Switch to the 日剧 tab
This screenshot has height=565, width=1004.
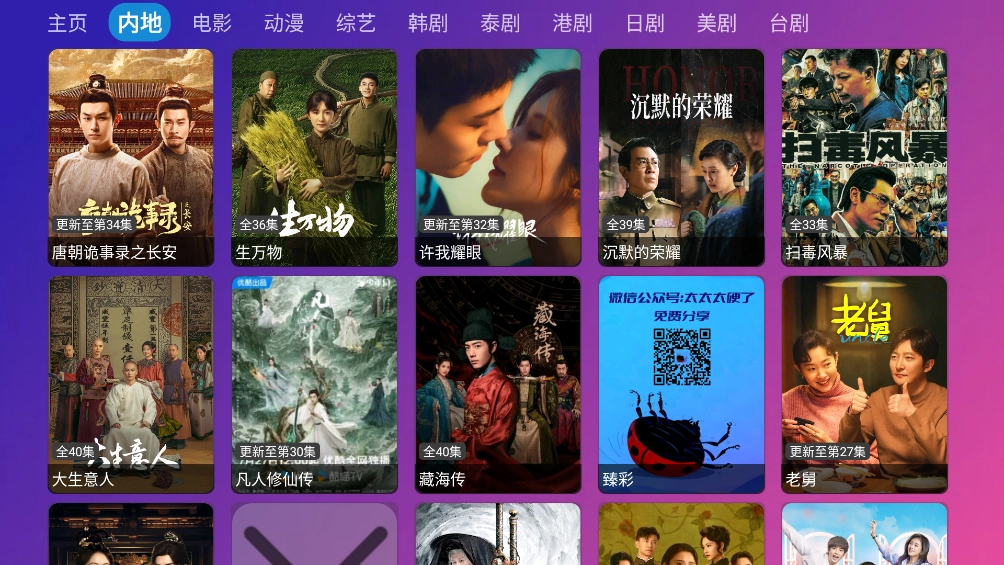644,23
